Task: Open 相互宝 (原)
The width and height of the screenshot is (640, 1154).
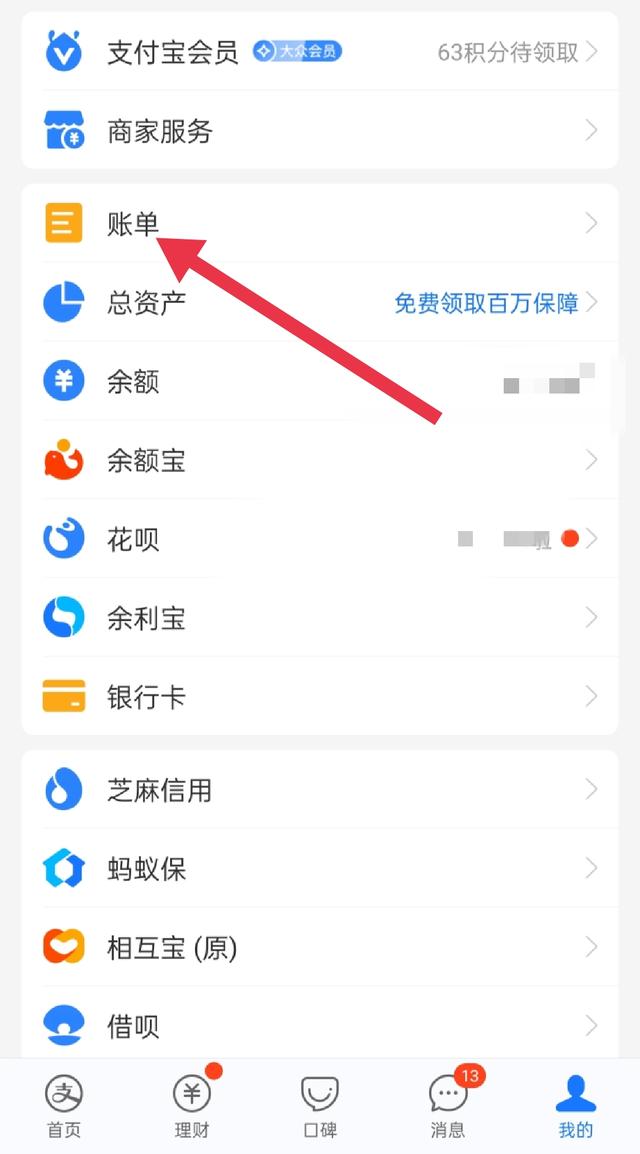Action: pyautogui.click(x=320, y=947)
